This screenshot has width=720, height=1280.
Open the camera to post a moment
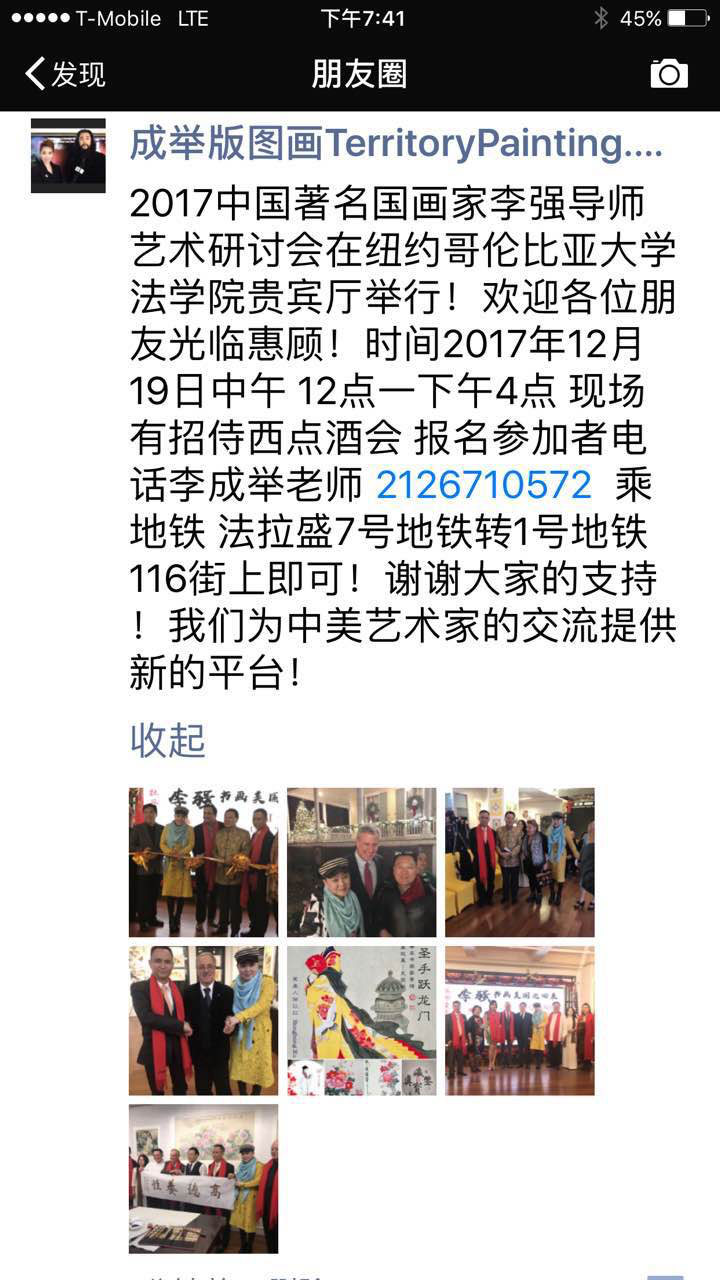pos(669,73)
